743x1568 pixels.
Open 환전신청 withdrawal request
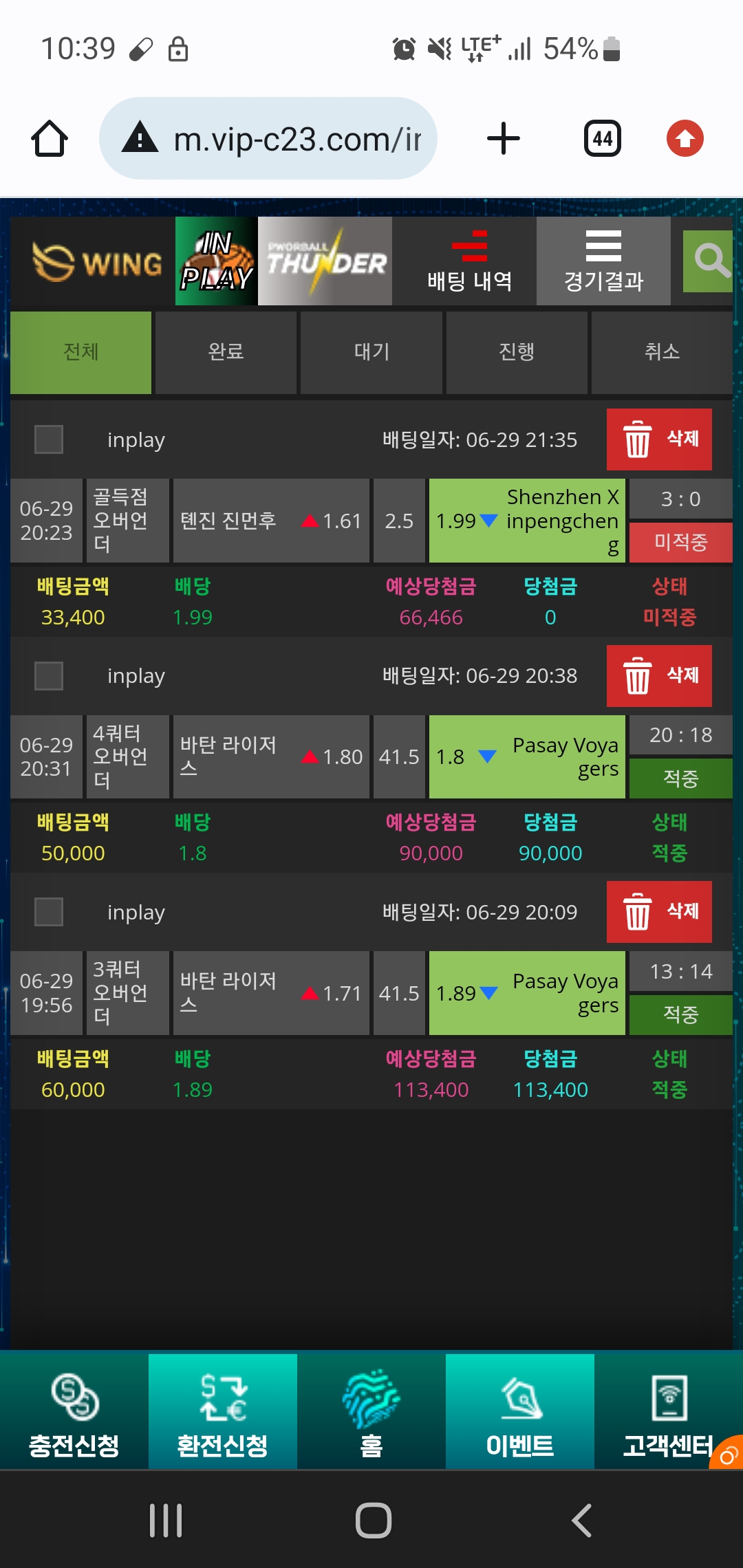point(223,1412)
